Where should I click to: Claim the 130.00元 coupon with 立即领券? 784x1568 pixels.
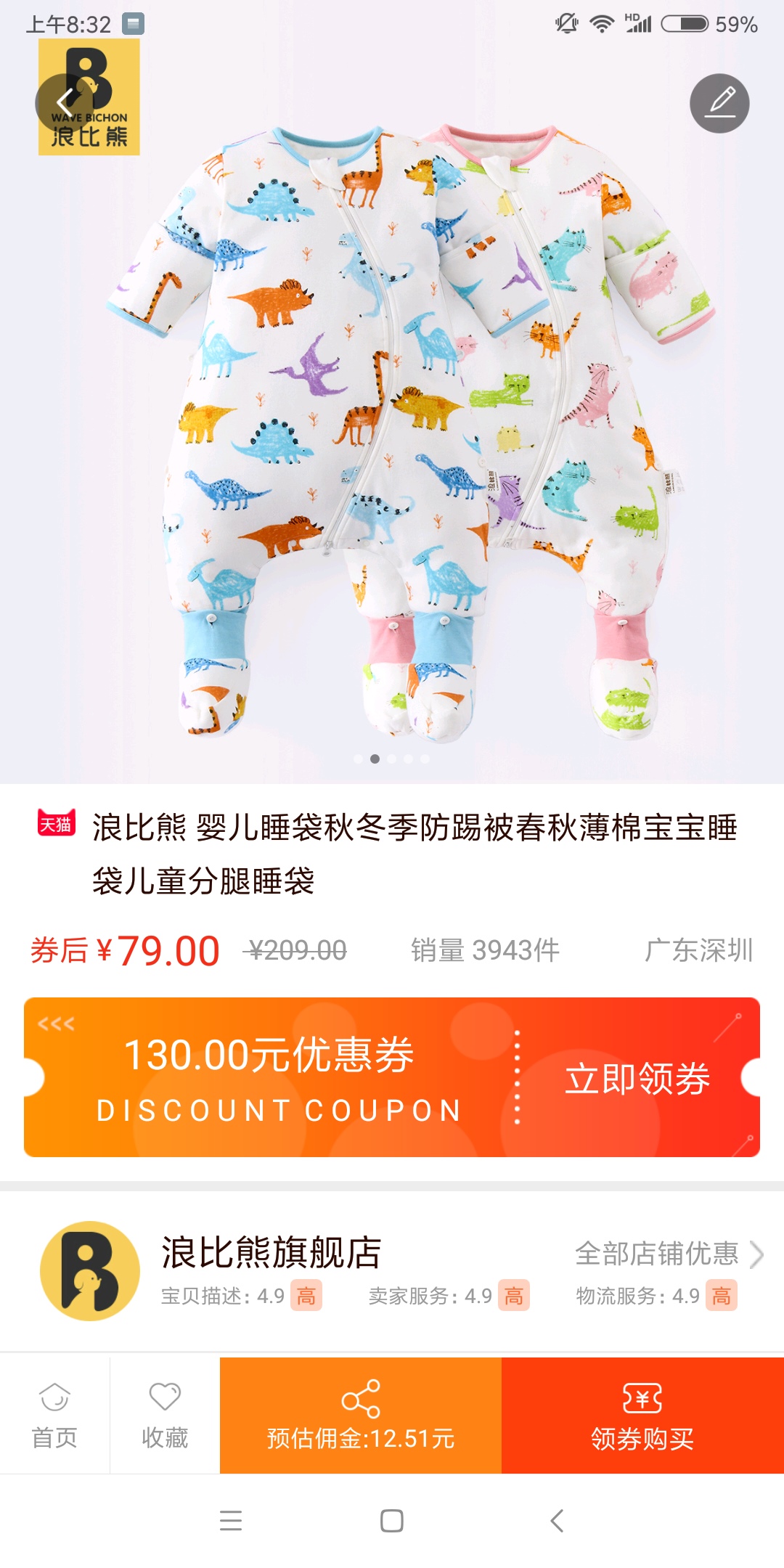point(637,1078)
